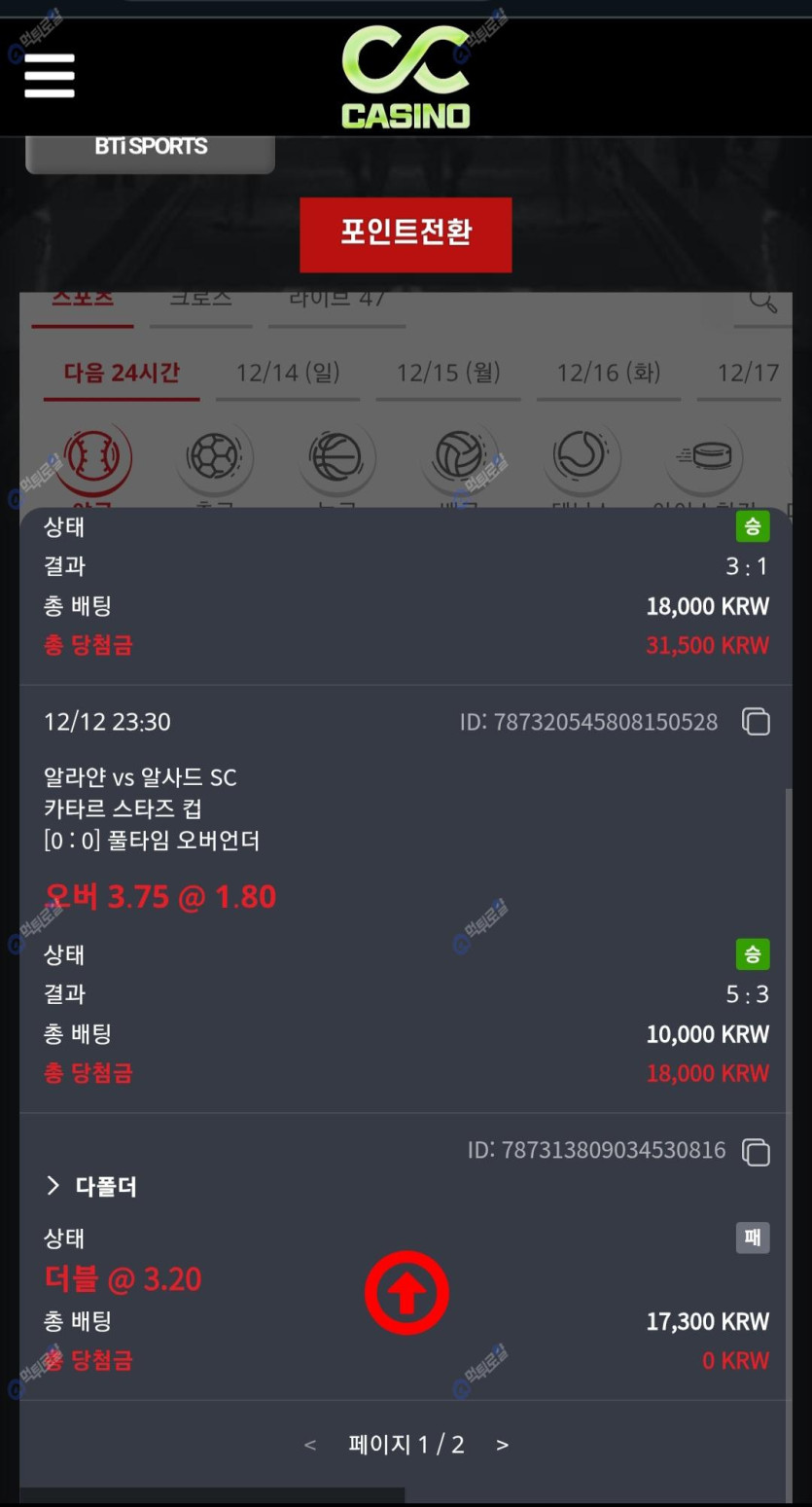Expand the 다폴더 bet details
Screen dimensions: 812x1507
[x=91, y=1186]
